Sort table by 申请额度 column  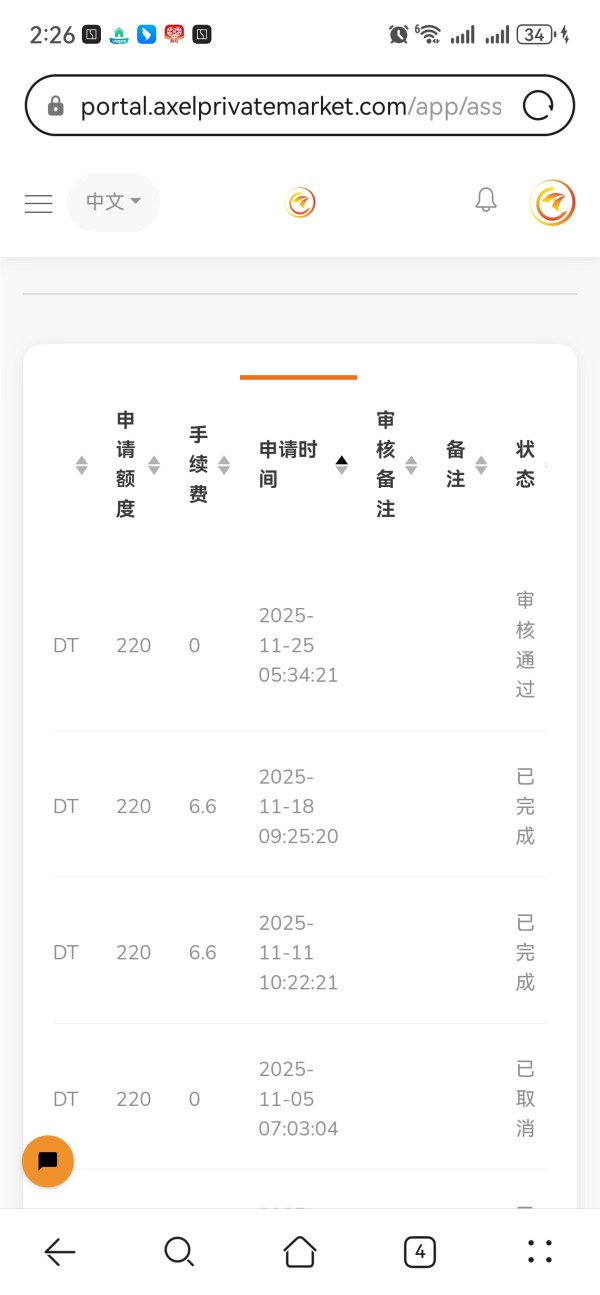(x=138, y=465)
